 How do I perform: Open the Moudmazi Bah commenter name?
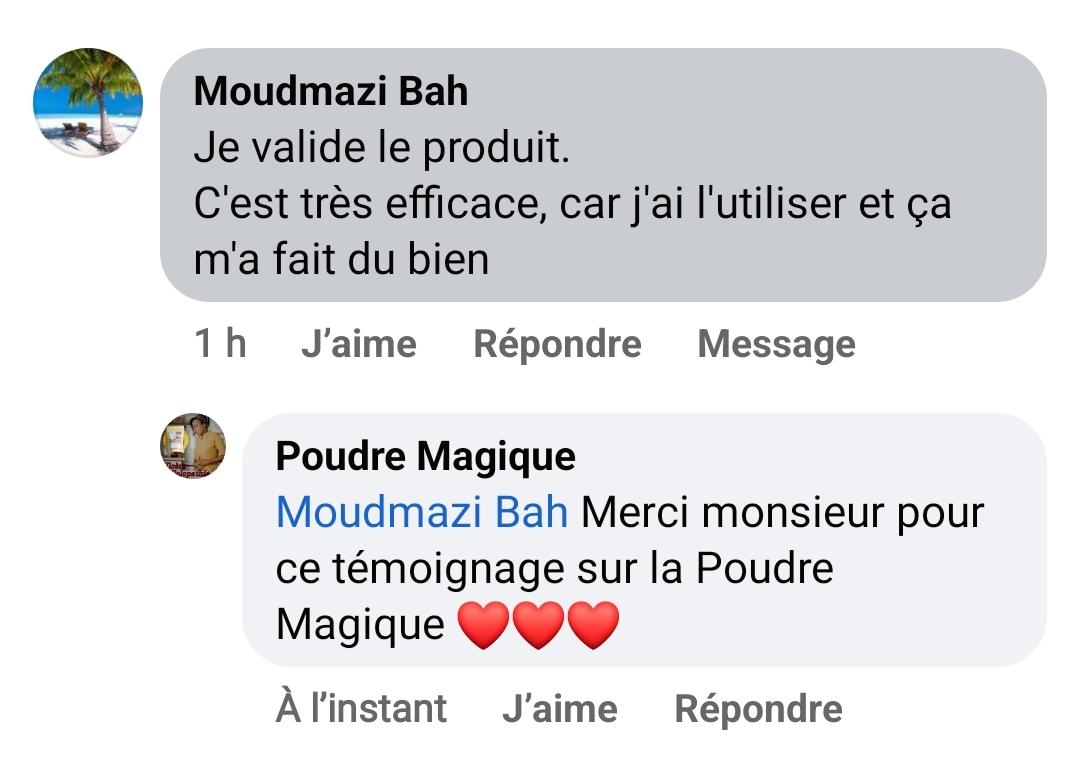pyautogui.click(x=331, y=91)
